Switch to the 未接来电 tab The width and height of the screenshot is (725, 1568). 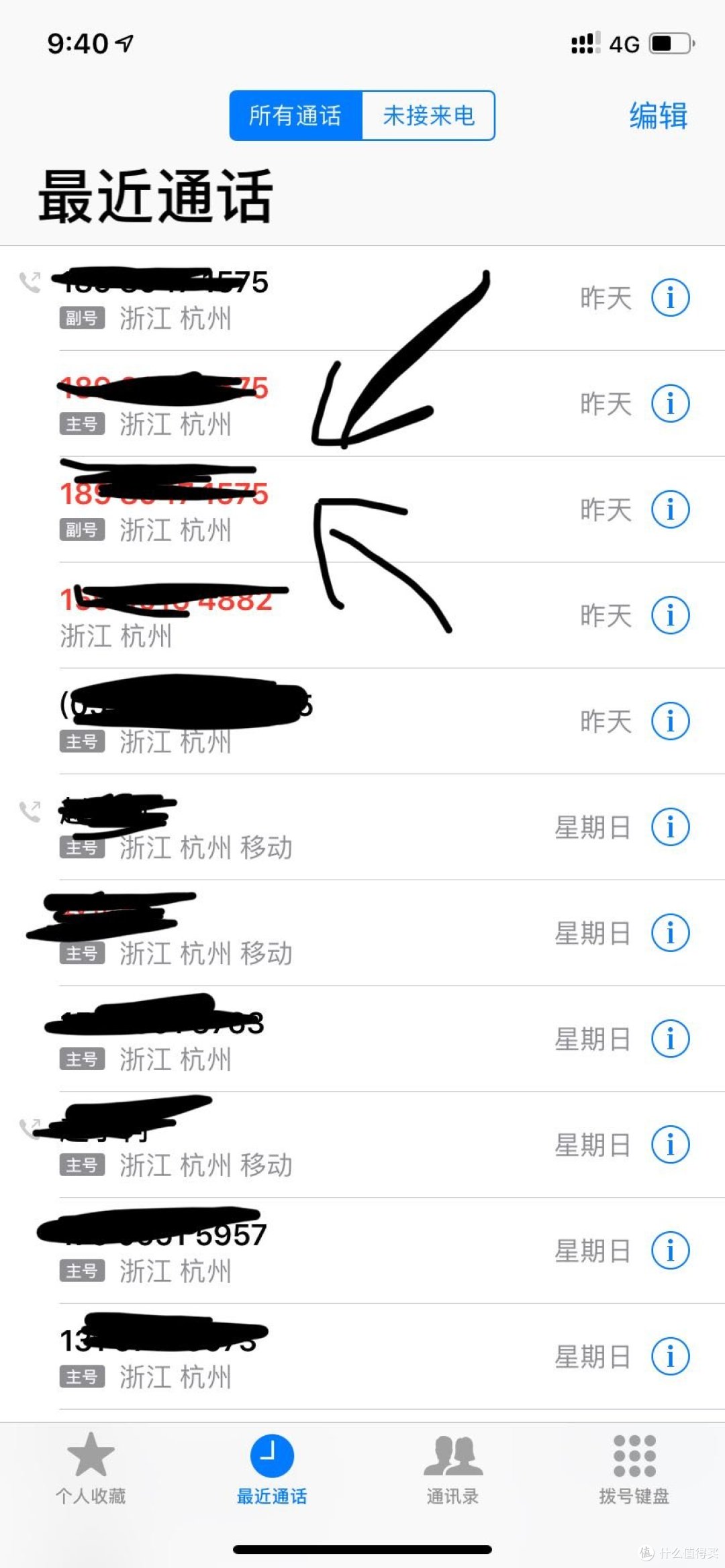[428, 115]
